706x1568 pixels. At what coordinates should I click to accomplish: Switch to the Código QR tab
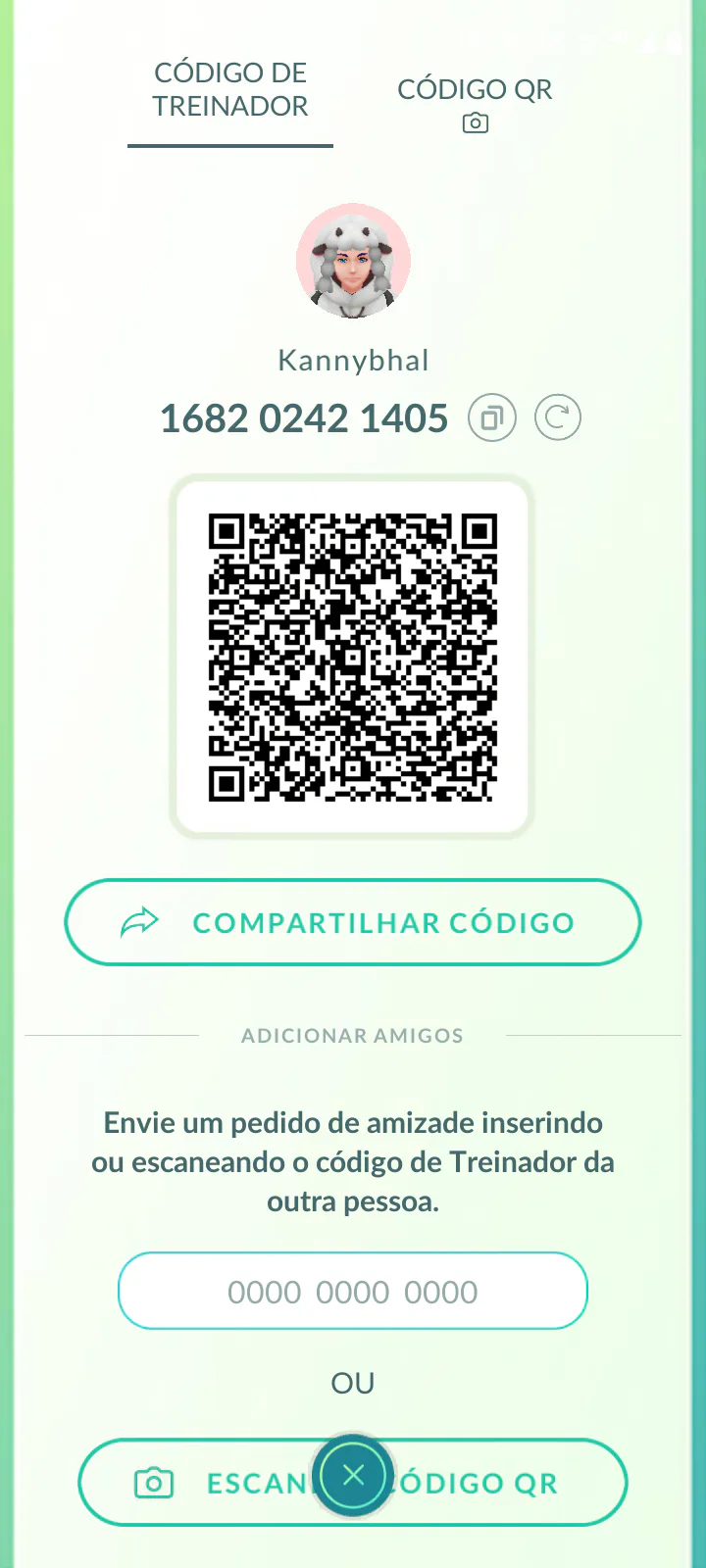click(475, 103)
